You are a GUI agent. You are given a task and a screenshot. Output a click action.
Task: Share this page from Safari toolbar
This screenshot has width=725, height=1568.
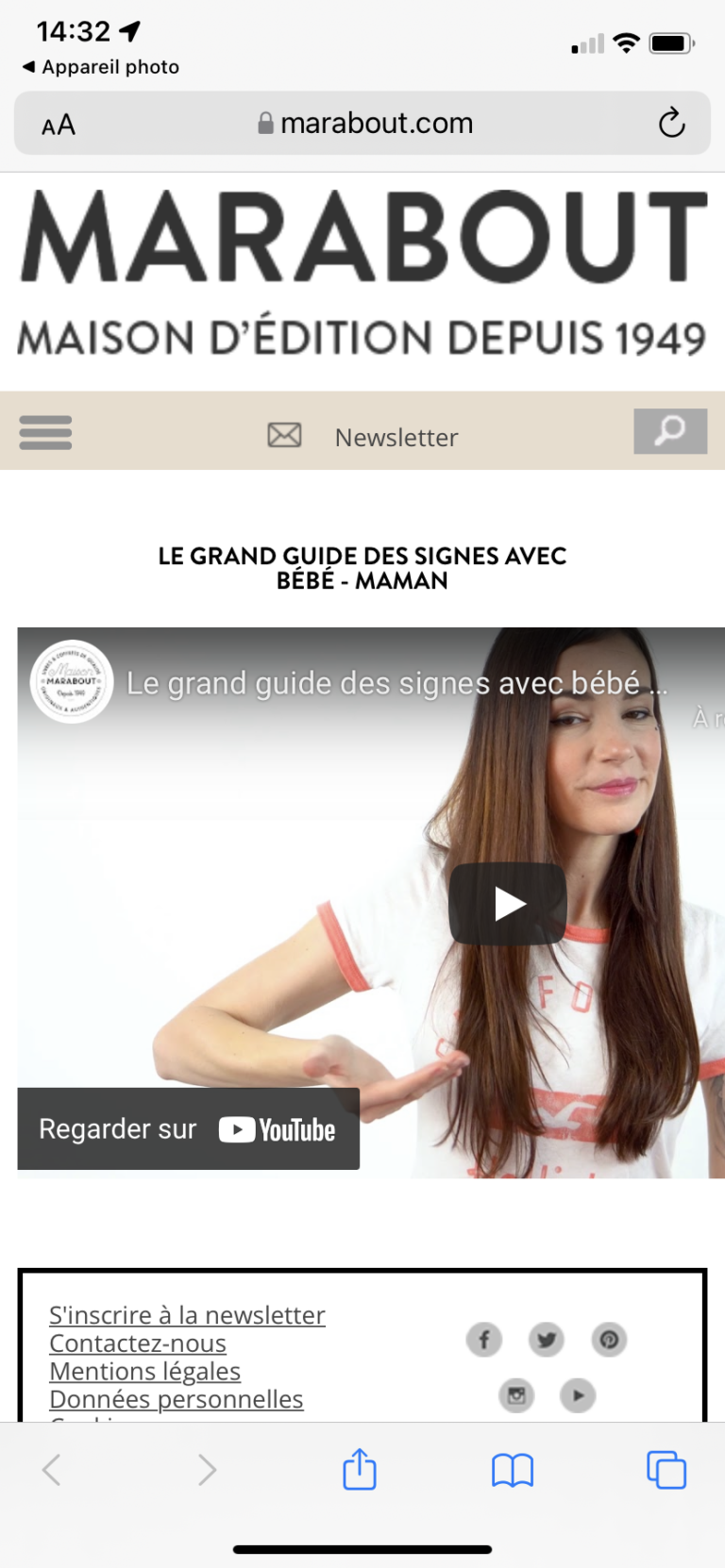click(x=359, y=1469)
